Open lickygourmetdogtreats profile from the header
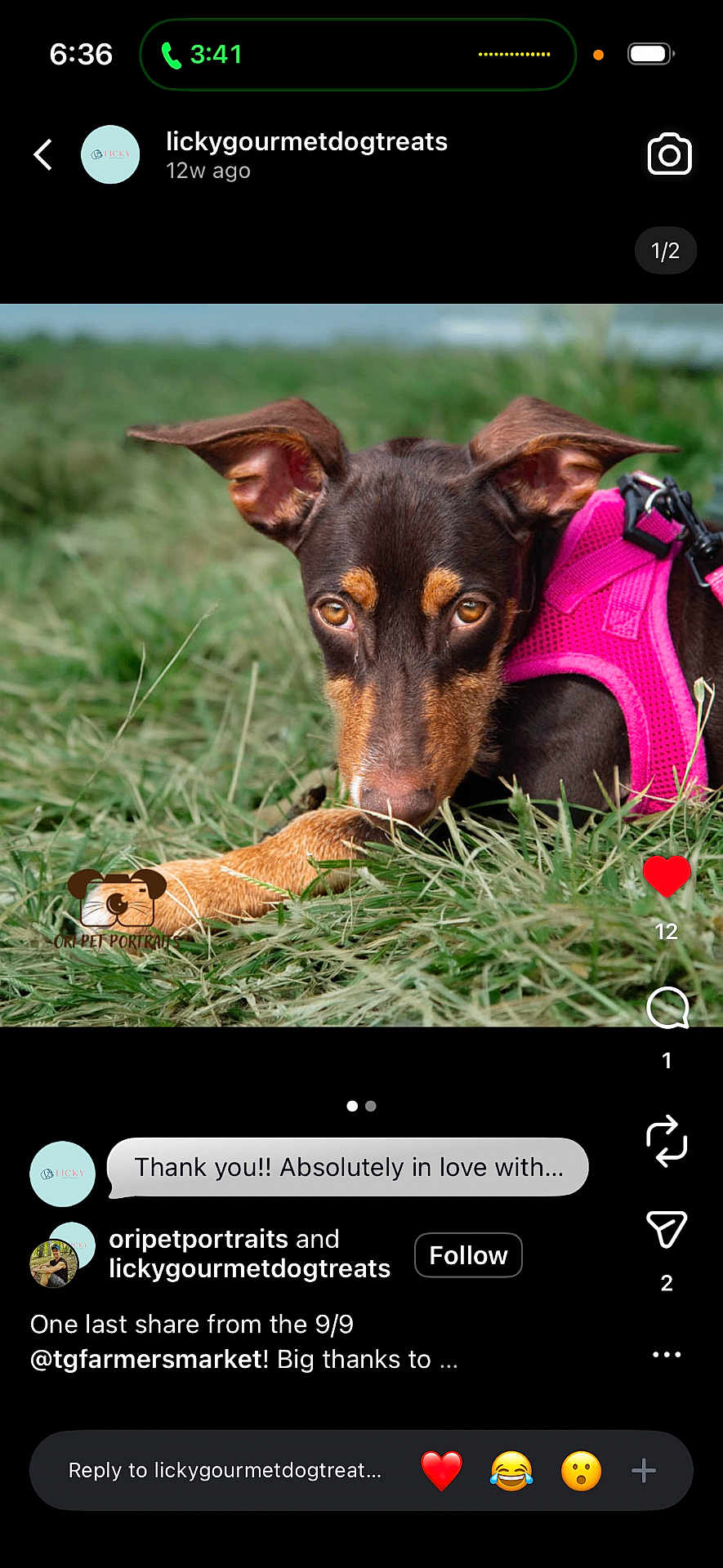Screen dimensions: 723x1568 [306, 142]
